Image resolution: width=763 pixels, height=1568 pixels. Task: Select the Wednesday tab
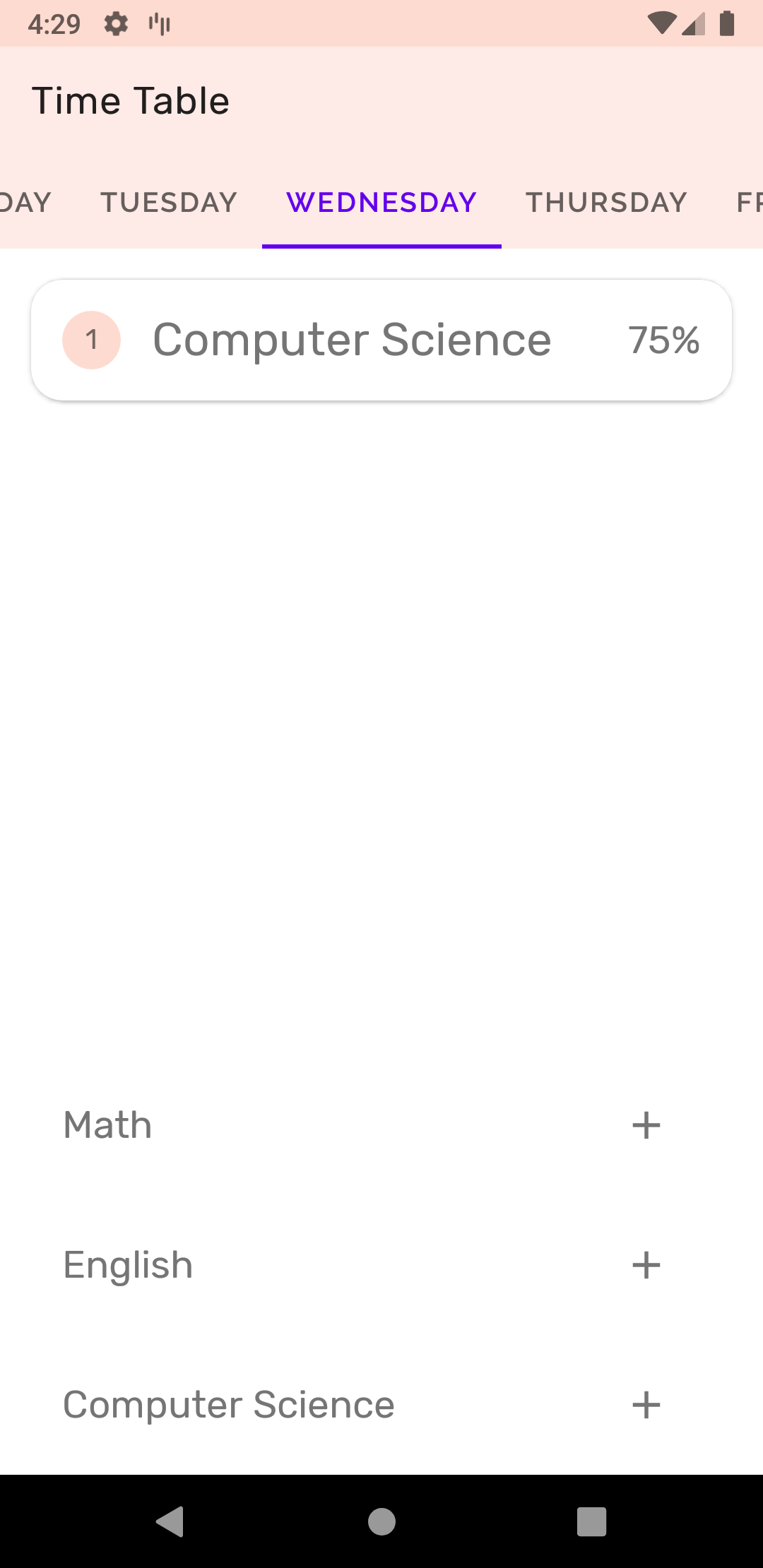[381, 203]
